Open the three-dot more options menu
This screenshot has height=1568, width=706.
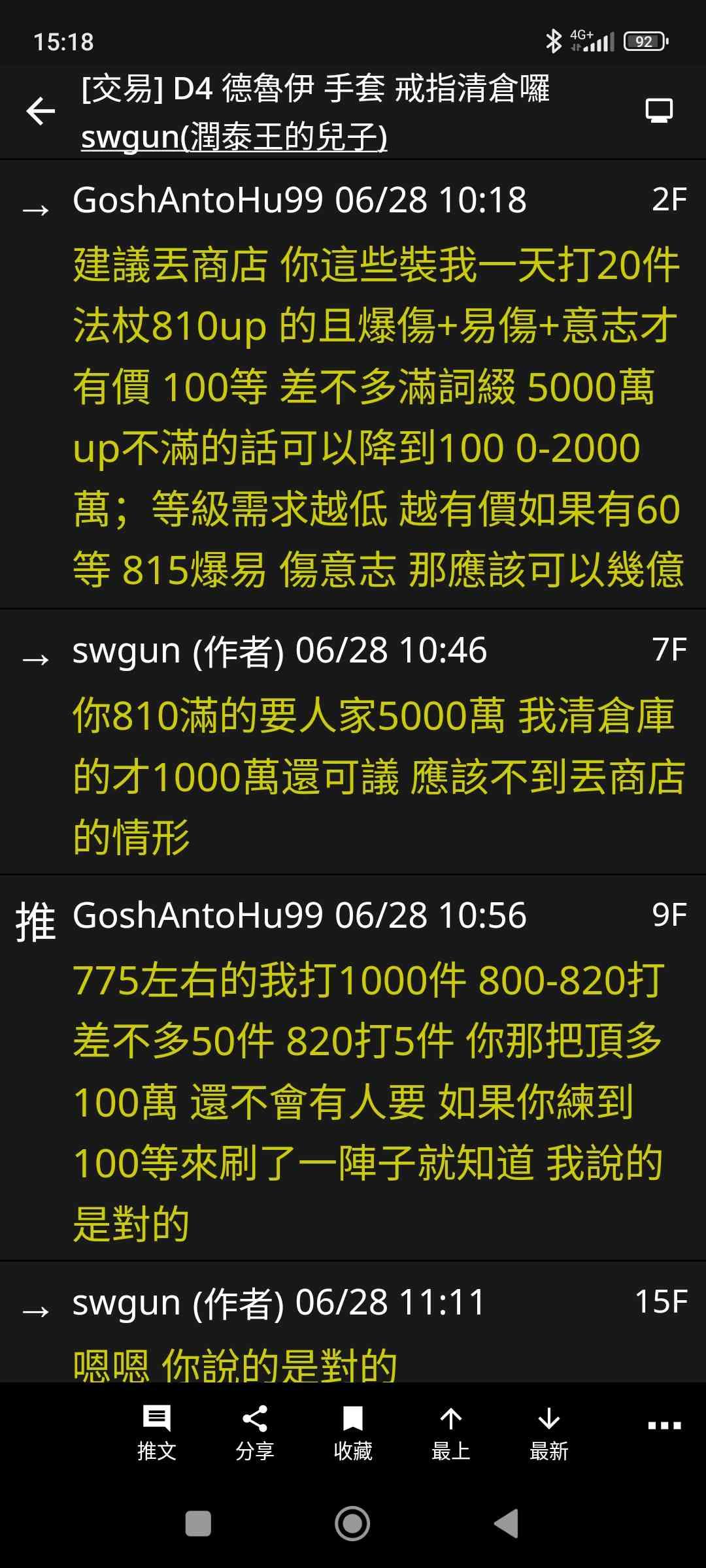tap(664, 1426)
